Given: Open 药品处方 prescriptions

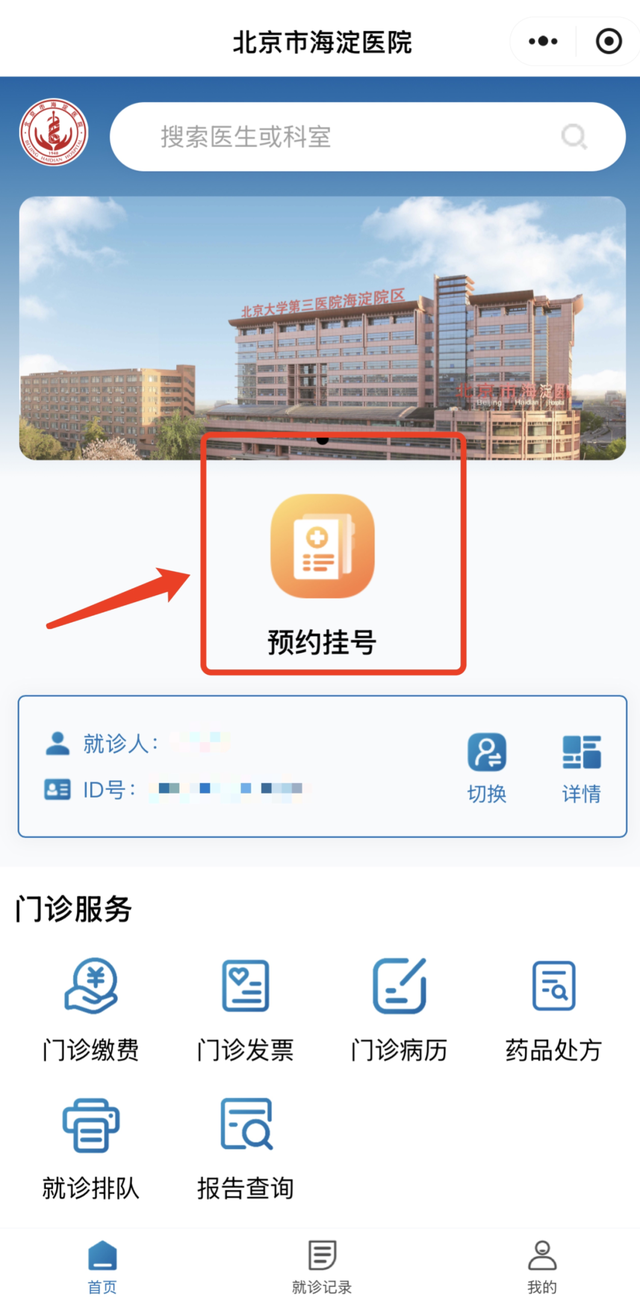Looking at the screenshot, I should click(553, 1008).
